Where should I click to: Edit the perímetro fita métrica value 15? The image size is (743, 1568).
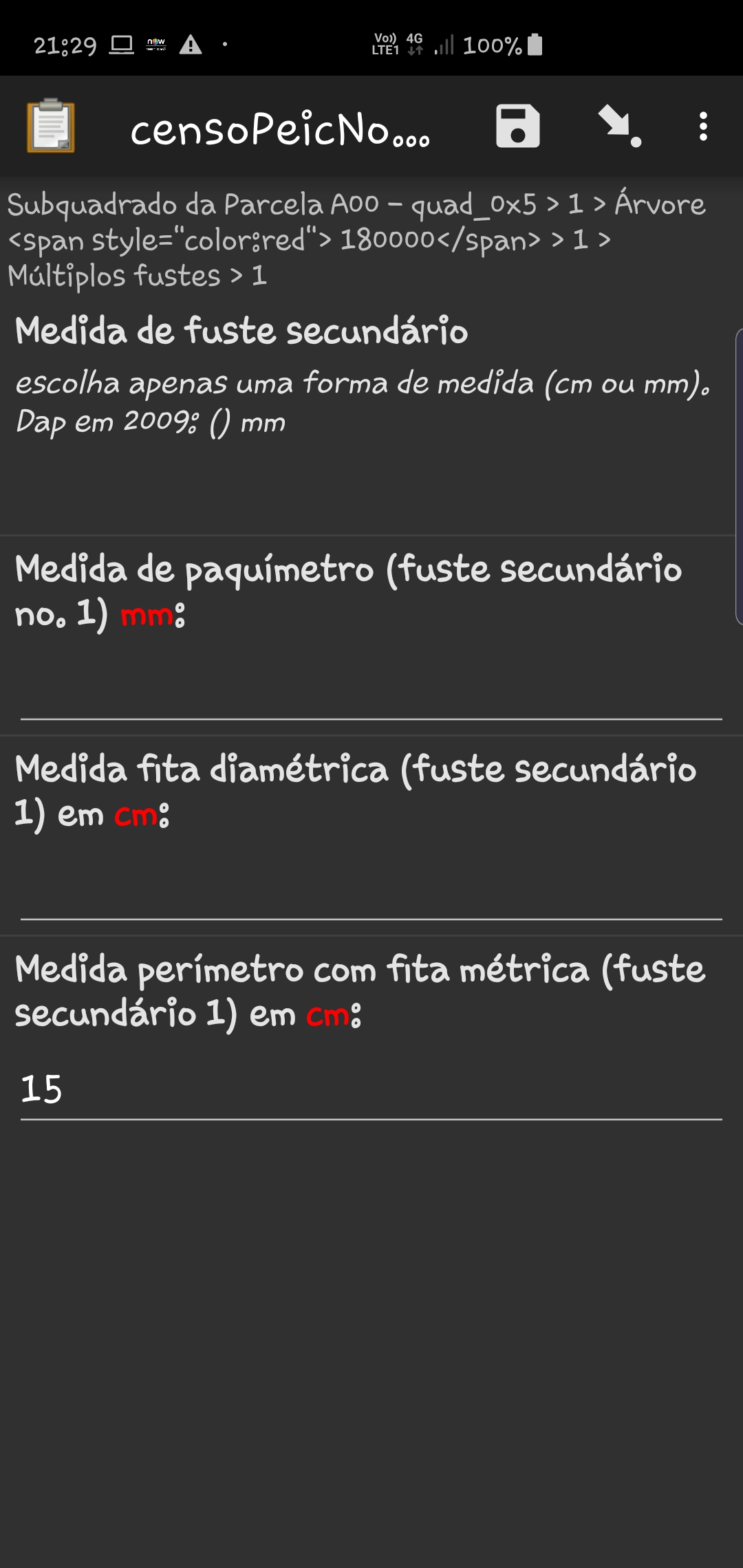[371, 1090]
